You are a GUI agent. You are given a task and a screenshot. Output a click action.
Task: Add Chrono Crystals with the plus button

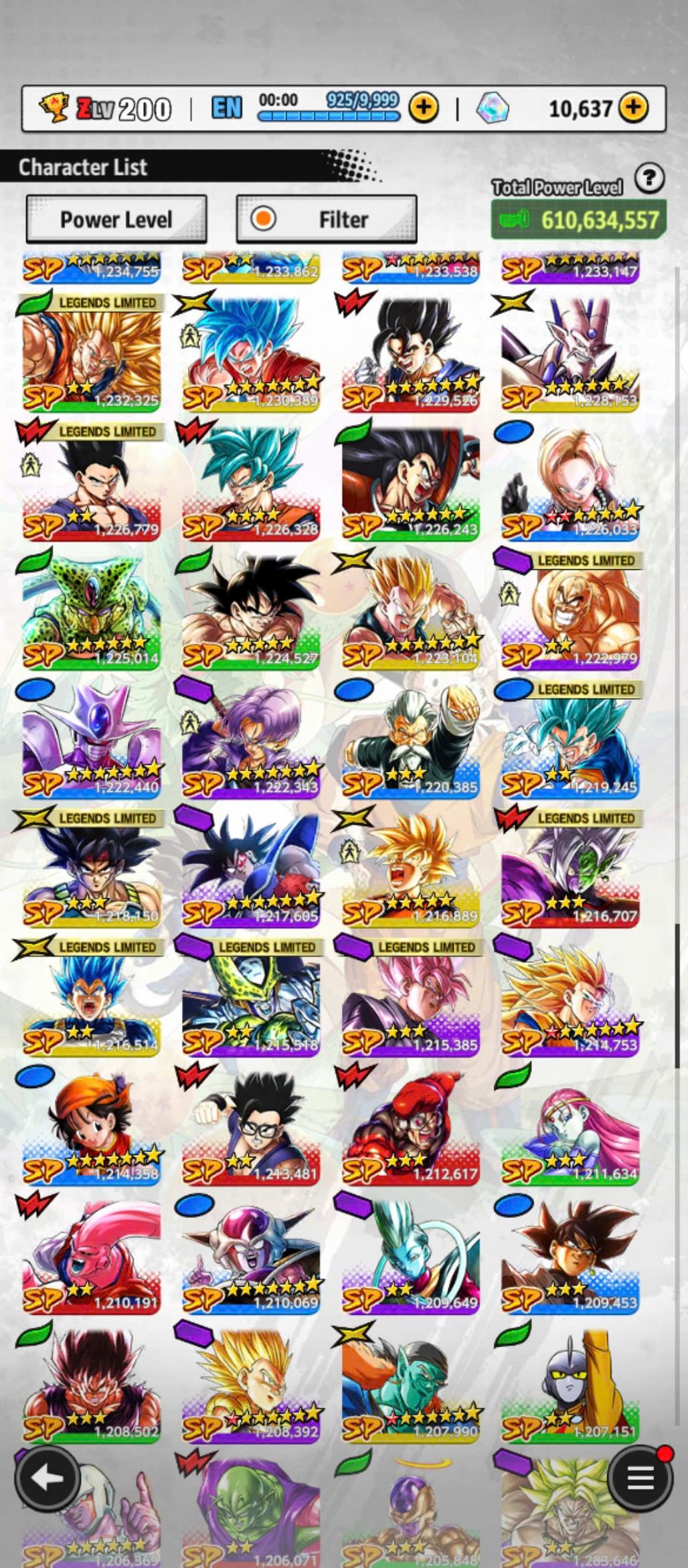[633, 107]
